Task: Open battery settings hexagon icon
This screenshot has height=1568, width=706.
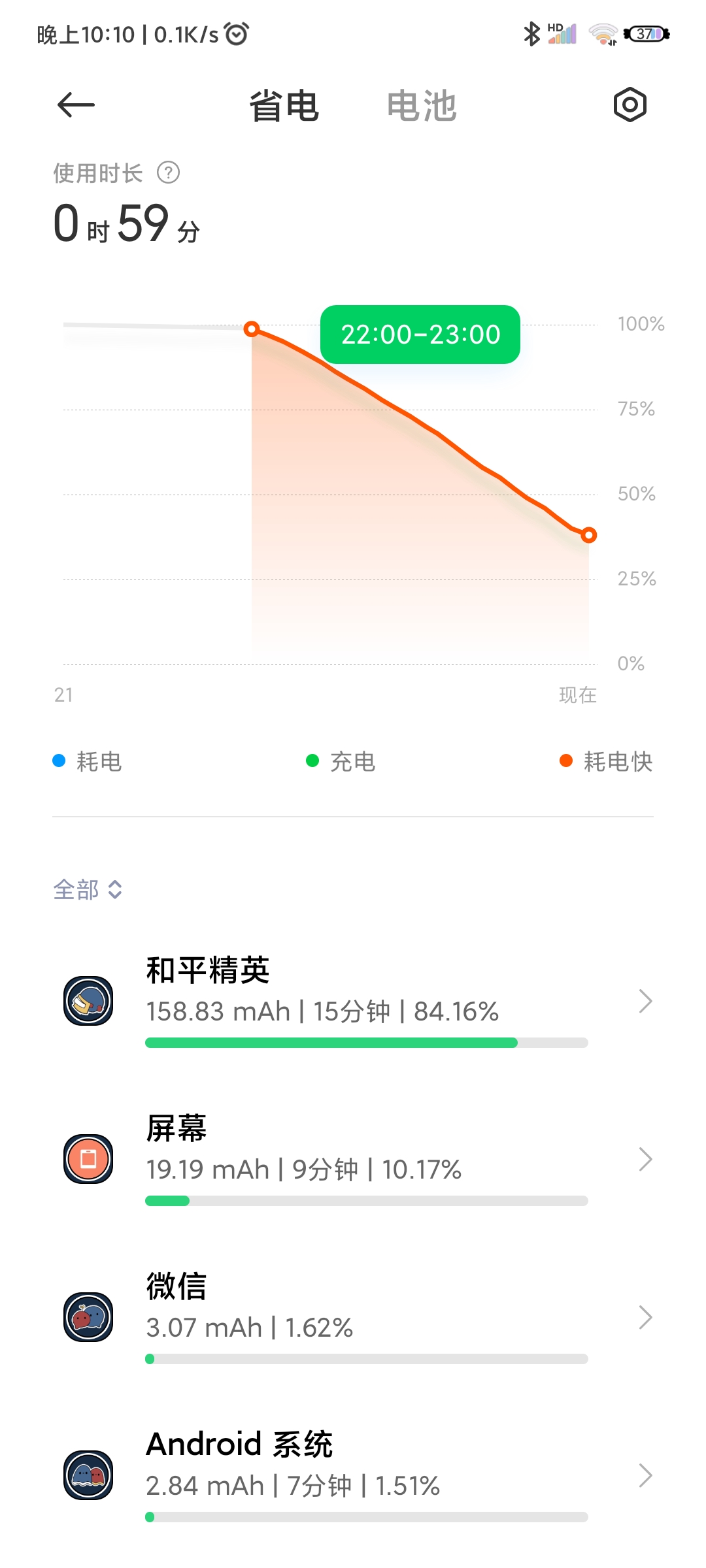Action: (x=630, y=105)
